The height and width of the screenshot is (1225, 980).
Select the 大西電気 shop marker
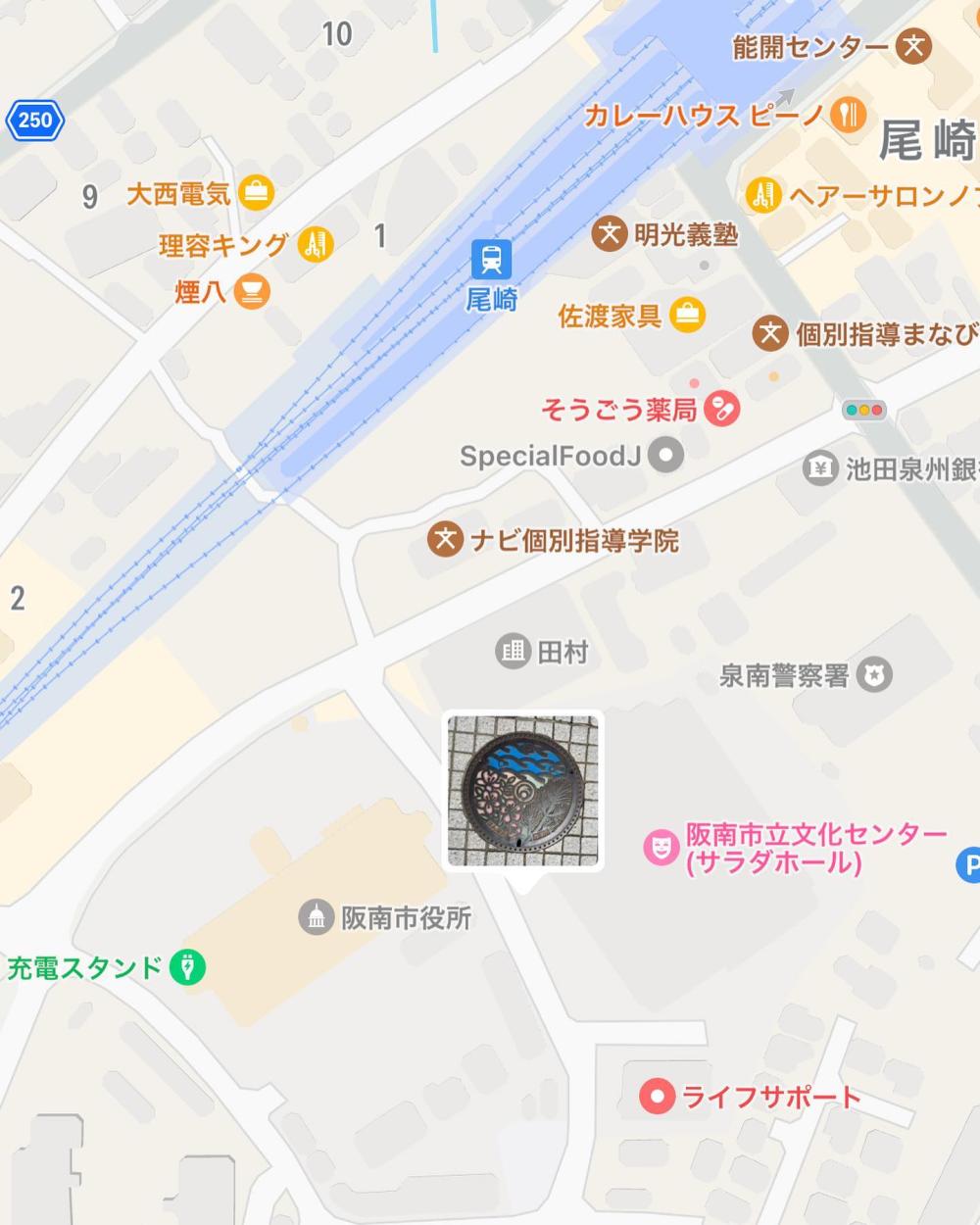click(x=256, y=192)
